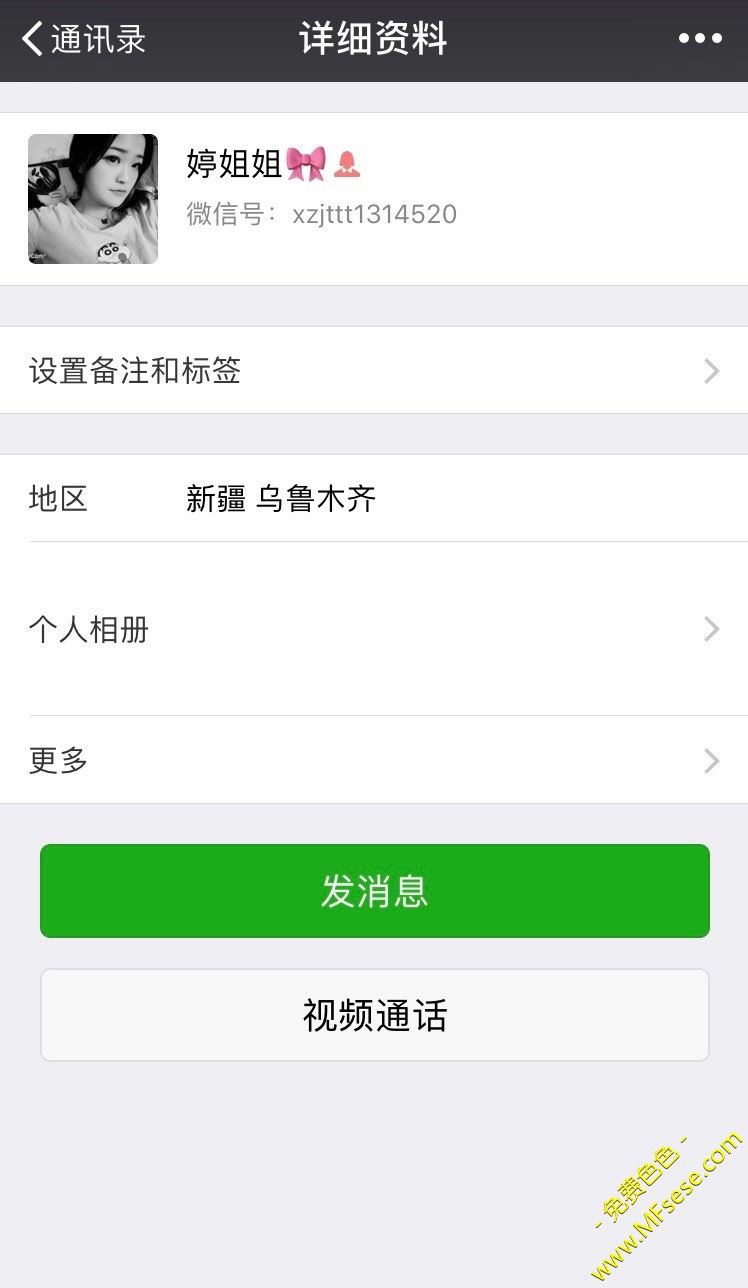Open 个人相册 personal album

coord(374,629)
